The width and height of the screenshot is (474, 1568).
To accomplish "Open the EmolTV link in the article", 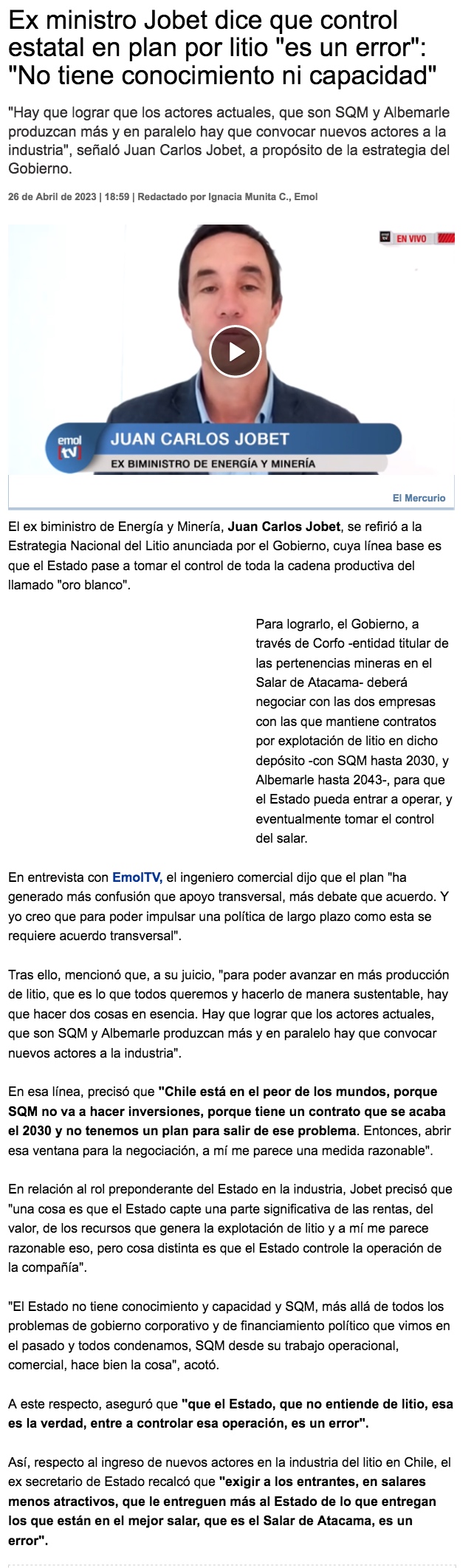I will click(137, 877).
